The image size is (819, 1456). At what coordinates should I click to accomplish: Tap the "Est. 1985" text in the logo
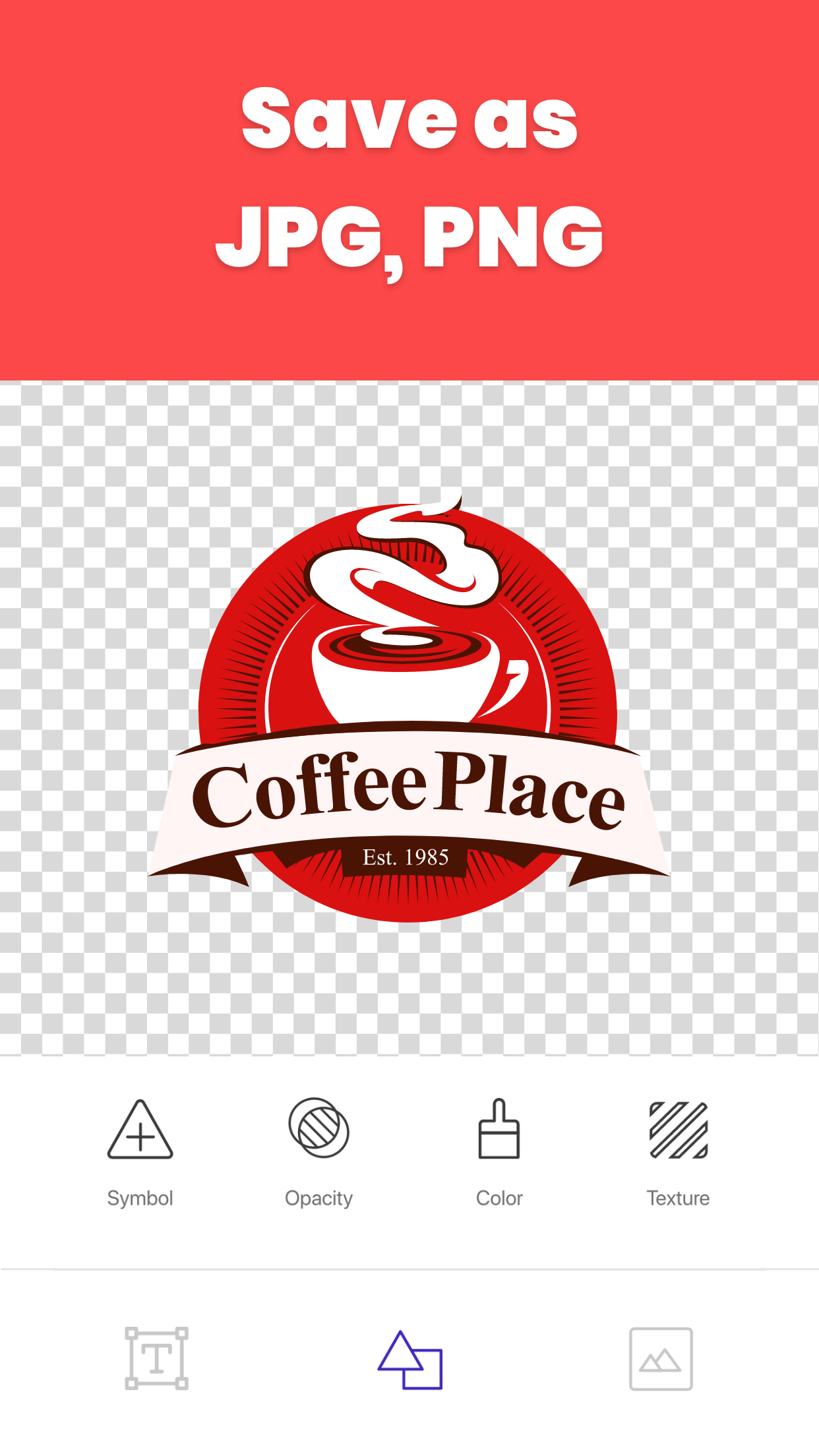pos(406,855)
